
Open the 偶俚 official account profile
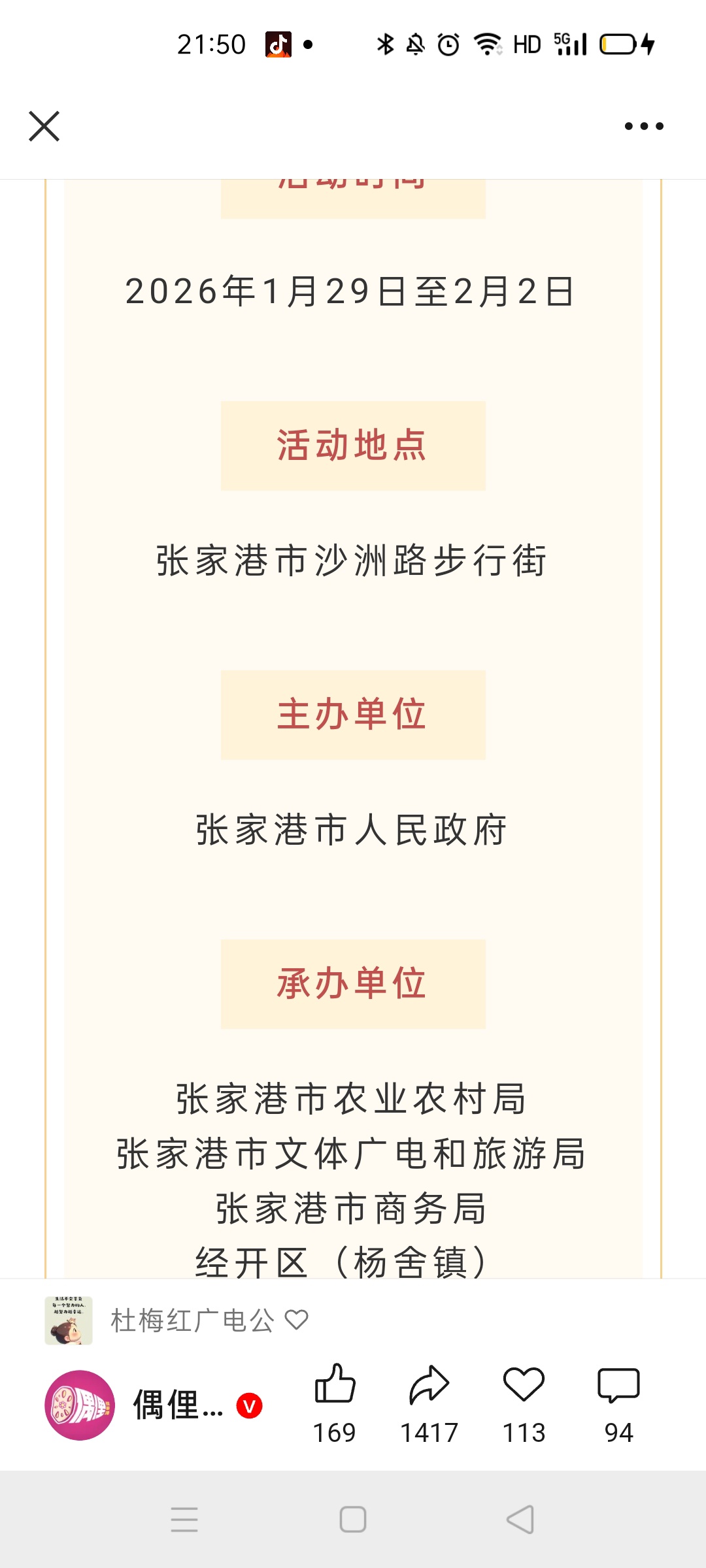pyautogui.click(x=80, y=1405)
